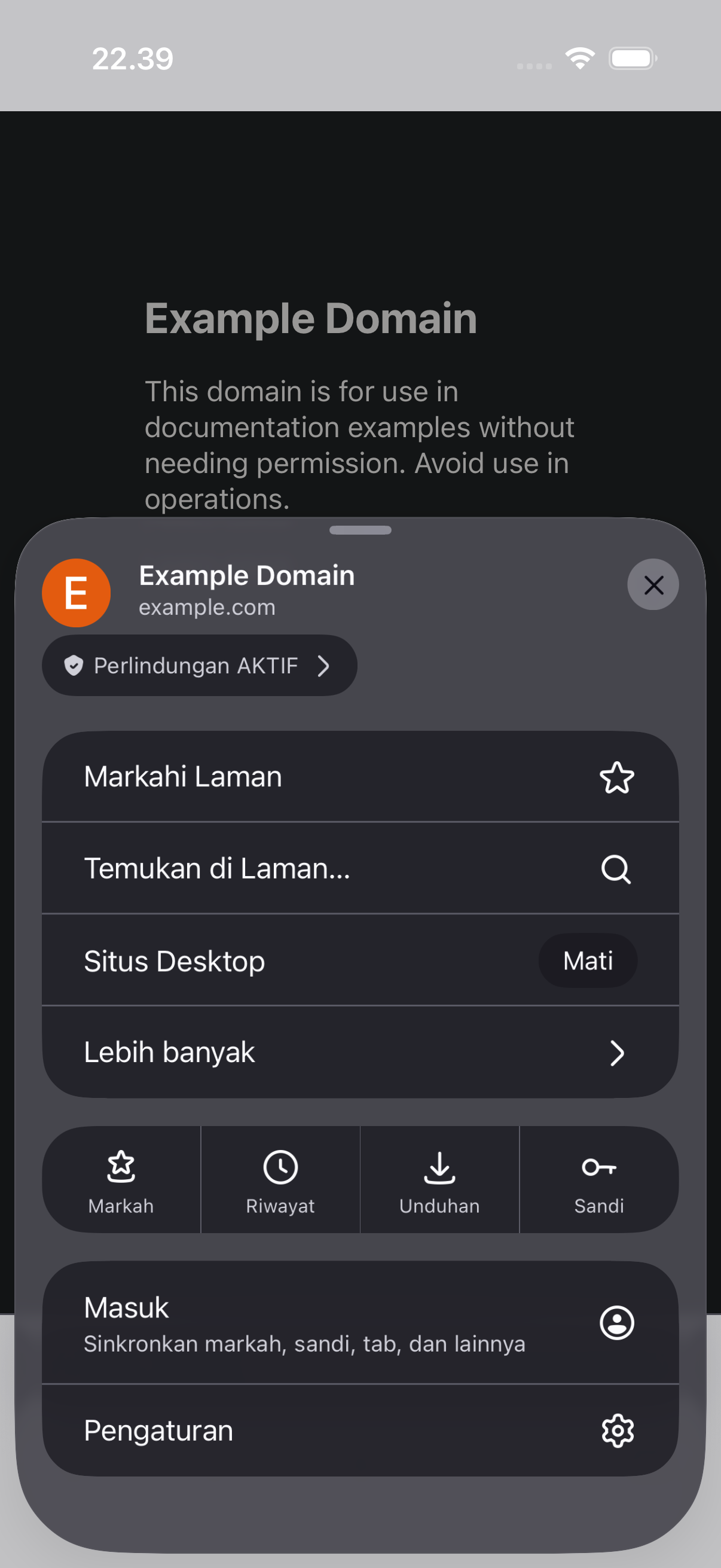Screen dimensions: 721x1568
Task: Open Riwayat history
Action: pyautogui.click(x=280, y=1180)
